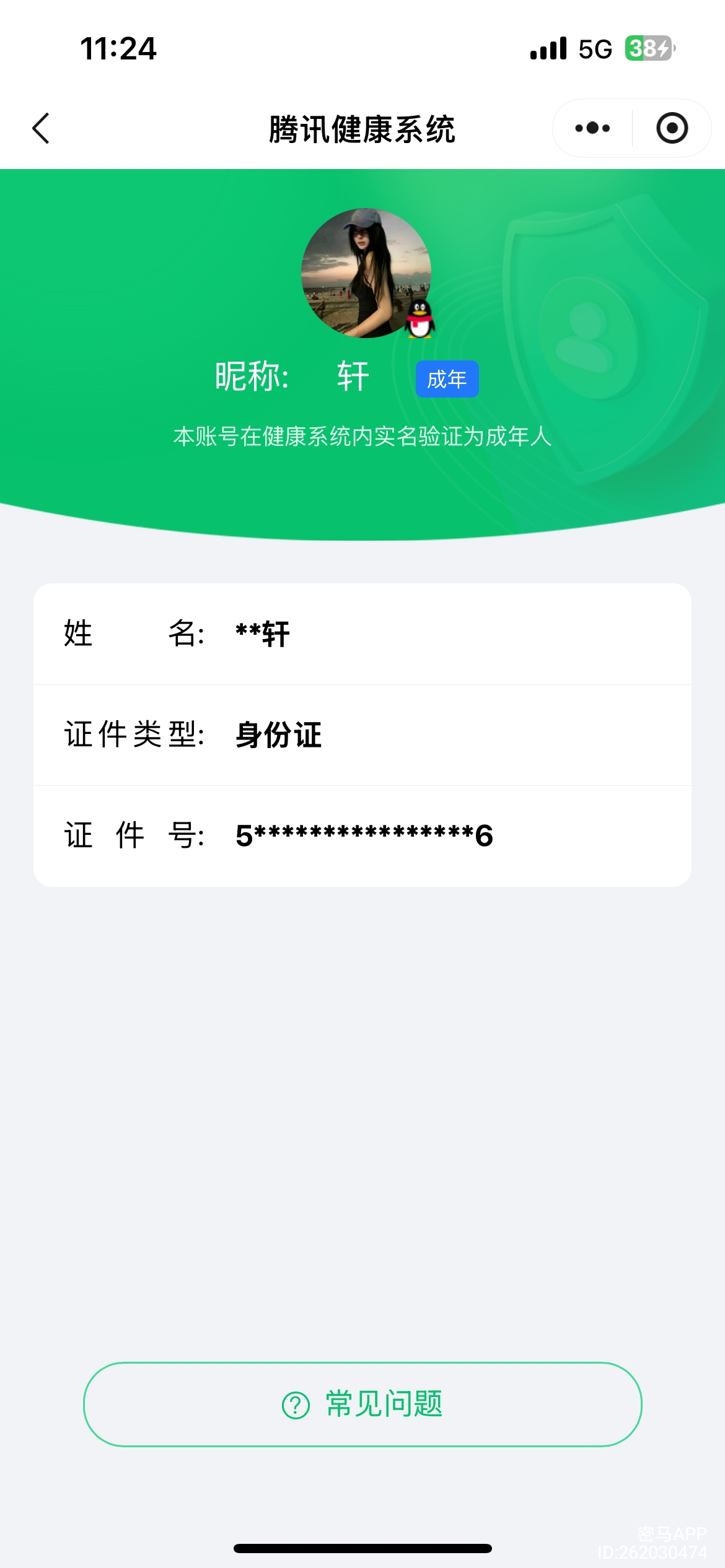
Task: Click the back arrow to exit
Action: point(41,128)
